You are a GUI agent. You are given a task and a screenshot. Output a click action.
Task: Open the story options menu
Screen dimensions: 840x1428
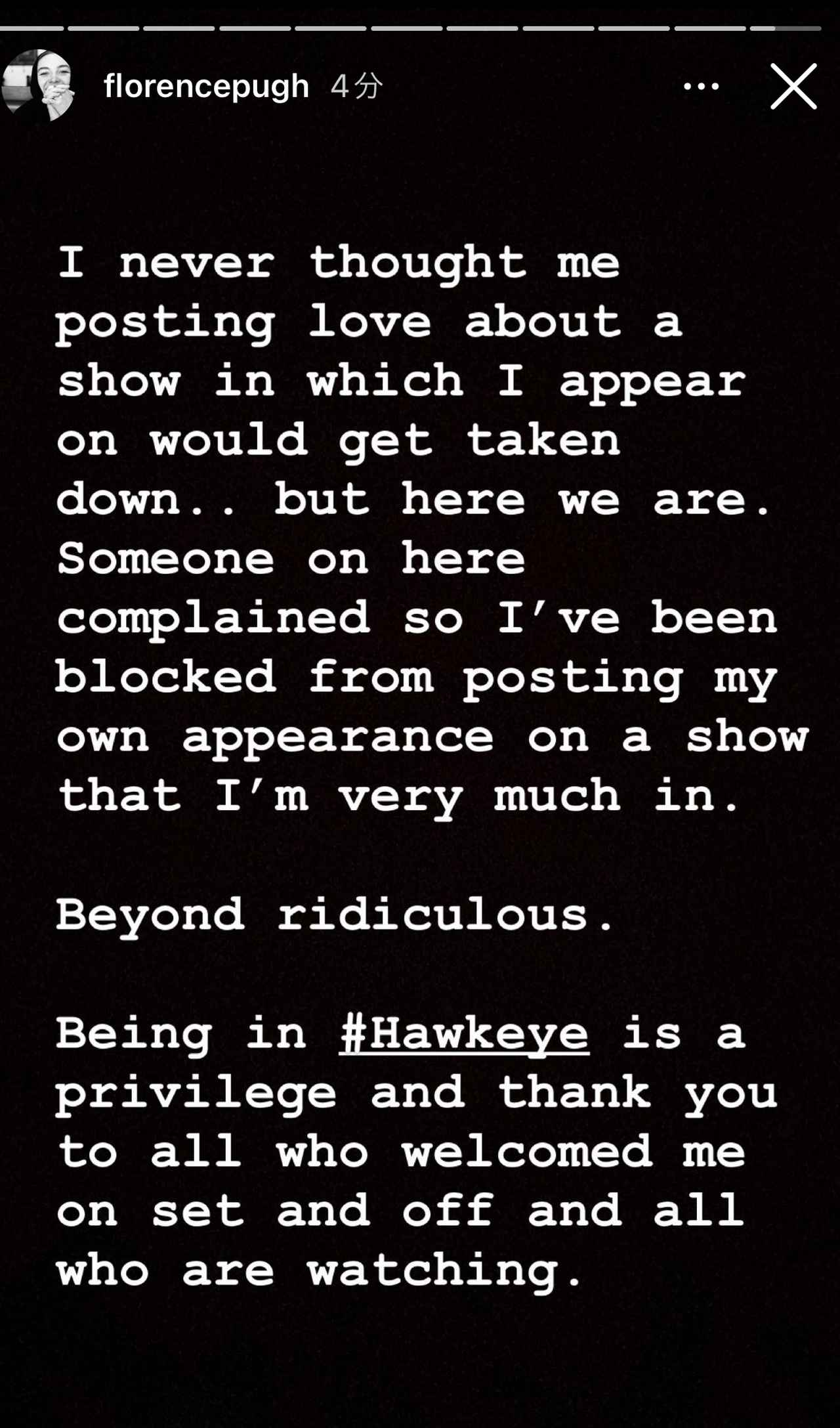click(x=701, y=86)
